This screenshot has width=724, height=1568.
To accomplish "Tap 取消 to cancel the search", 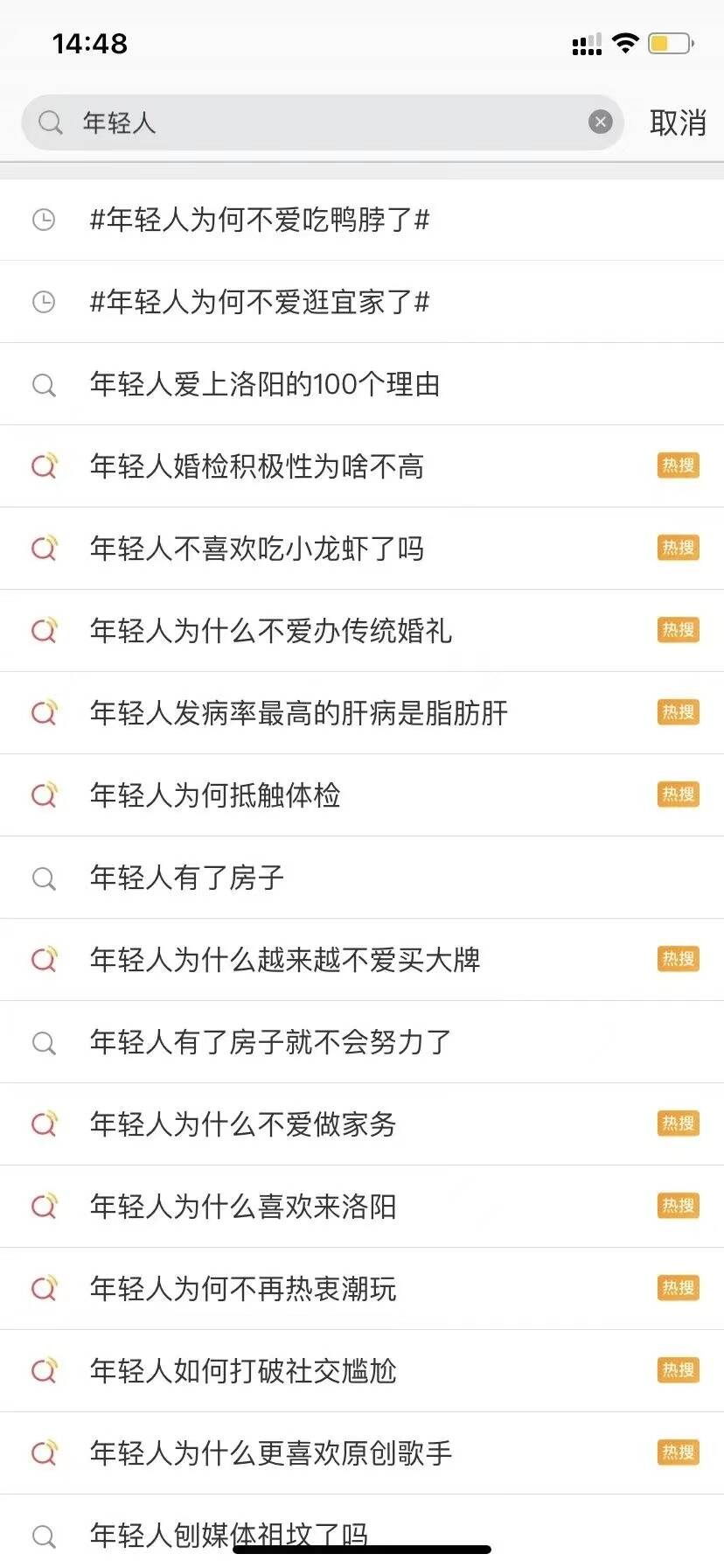I will pos(678,122).
